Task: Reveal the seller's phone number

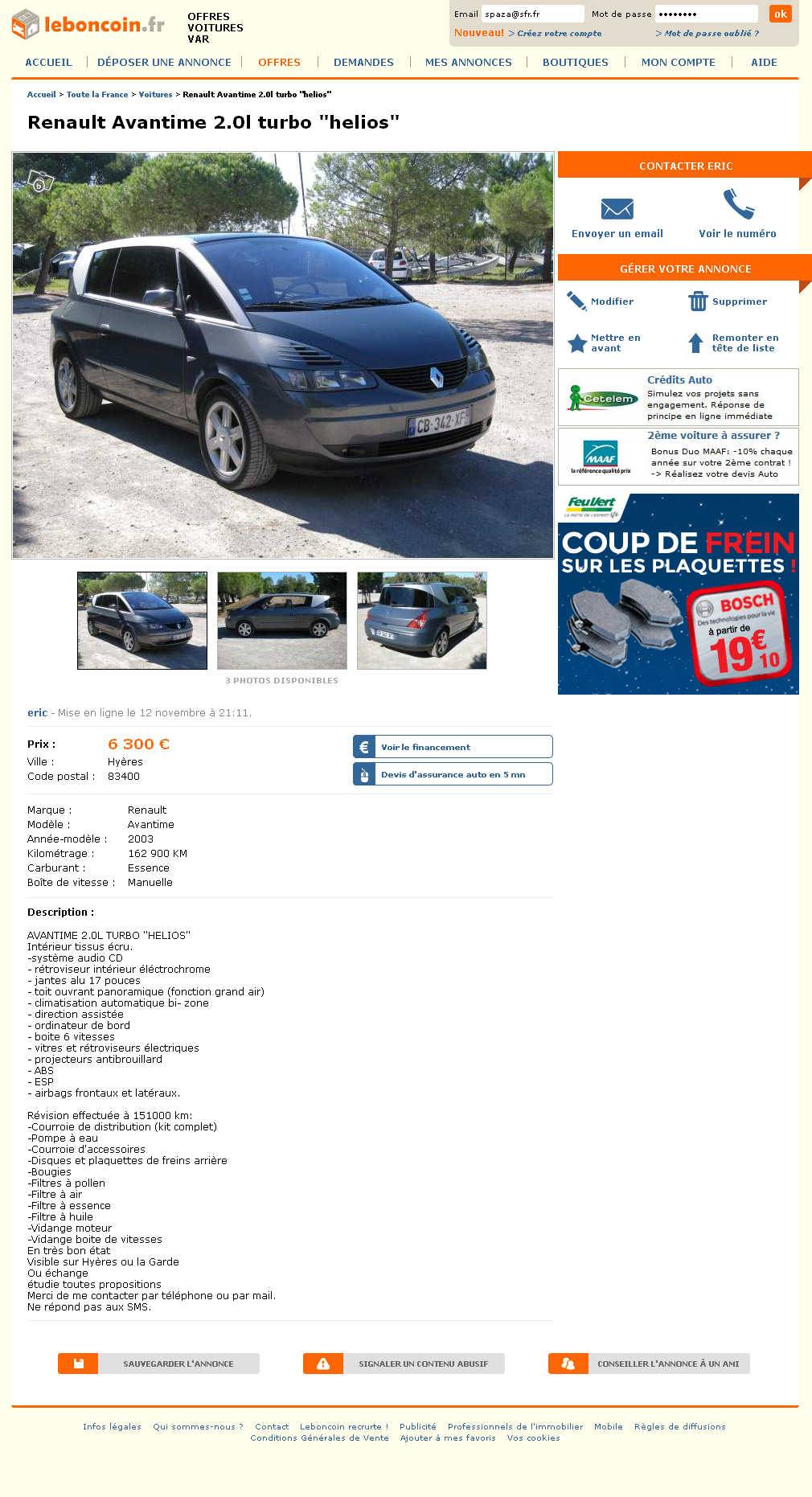Action: pyautogui.click(x=737, y=219)
